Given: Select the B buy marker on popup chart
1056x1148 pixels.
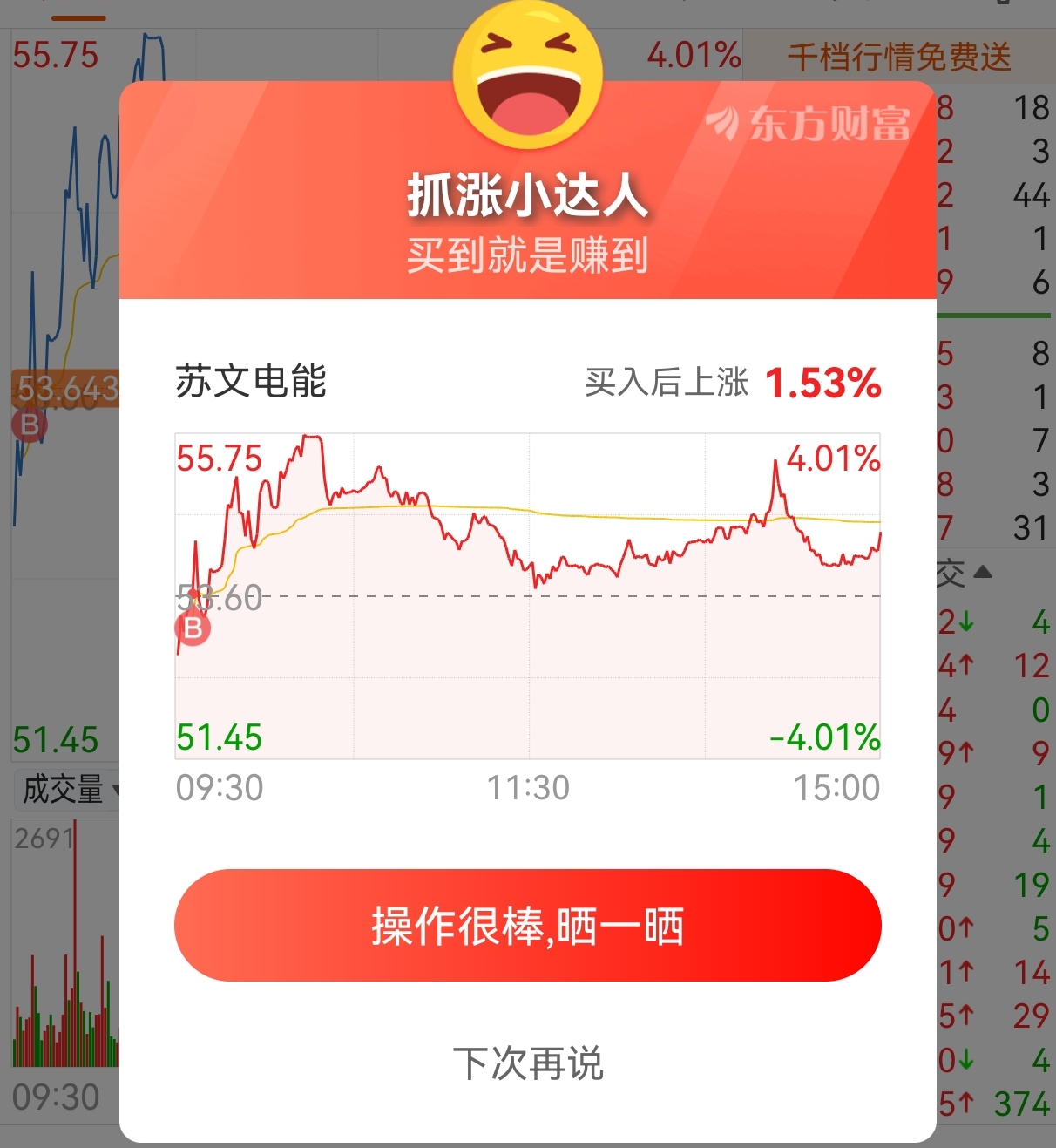Looking at the screenshot, I should 193,628.
